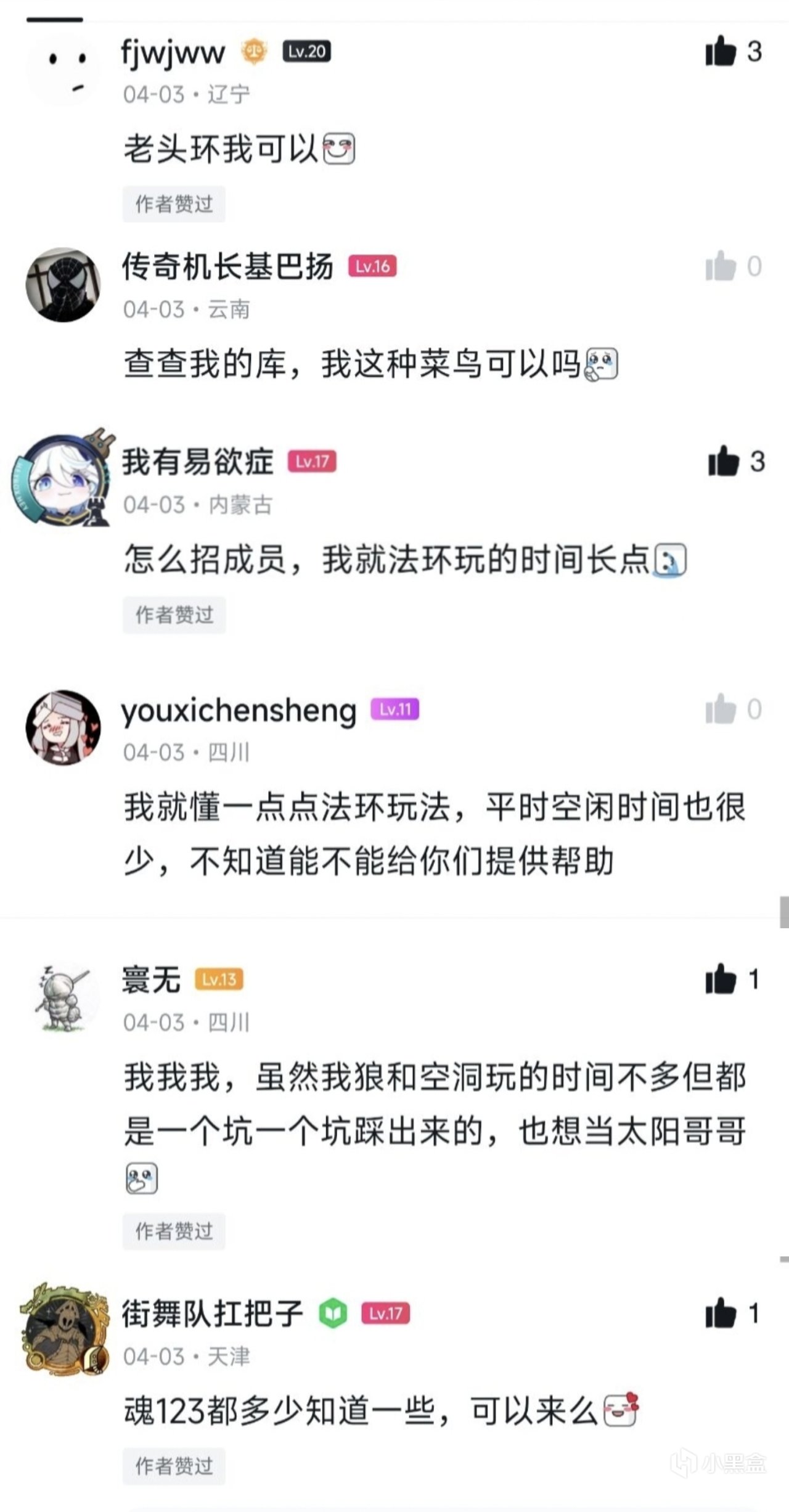Open the username fjwjww

pyautogui.click(x=173, y=52)
